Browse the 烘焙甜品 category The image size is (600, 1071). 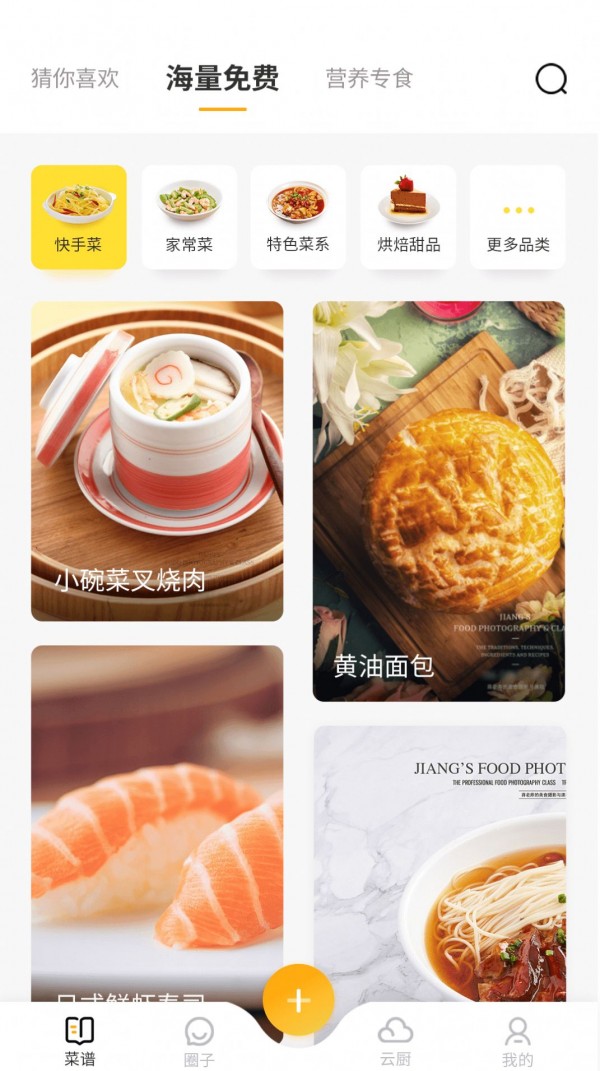click(408, 217)
